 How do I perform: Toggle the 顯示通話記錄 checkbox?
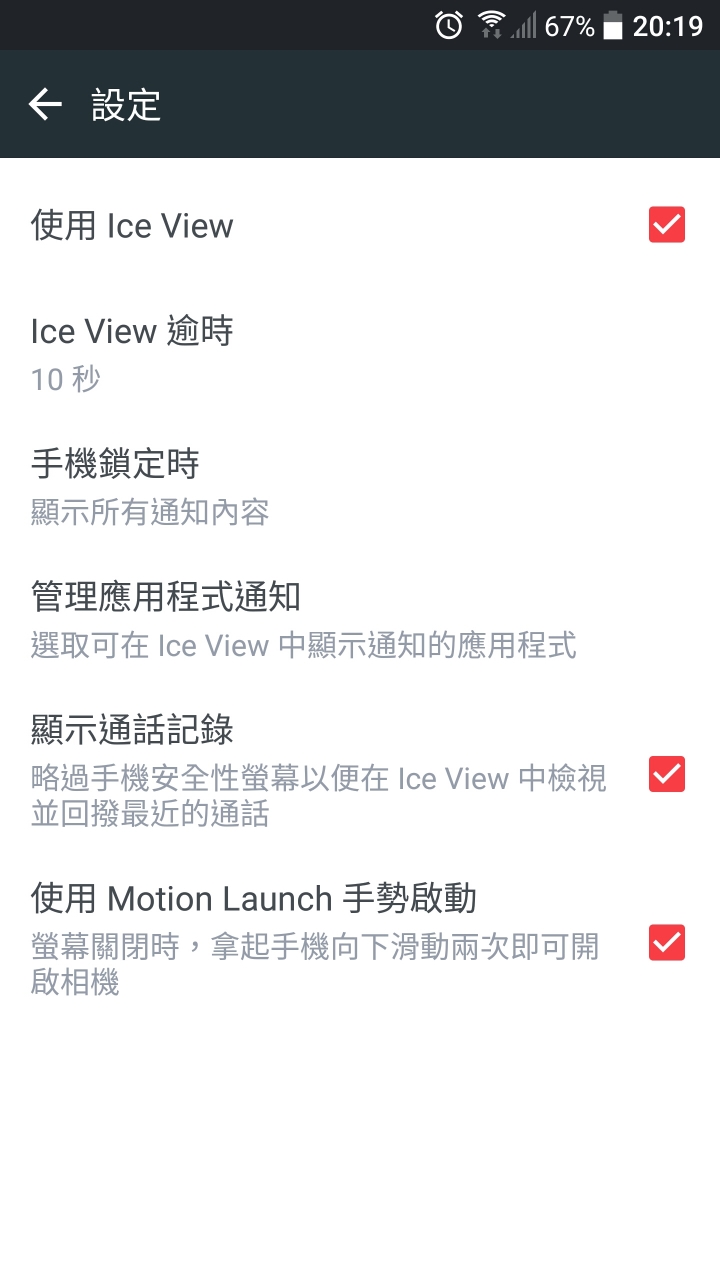pyautogui.click(x=667, y=774)
